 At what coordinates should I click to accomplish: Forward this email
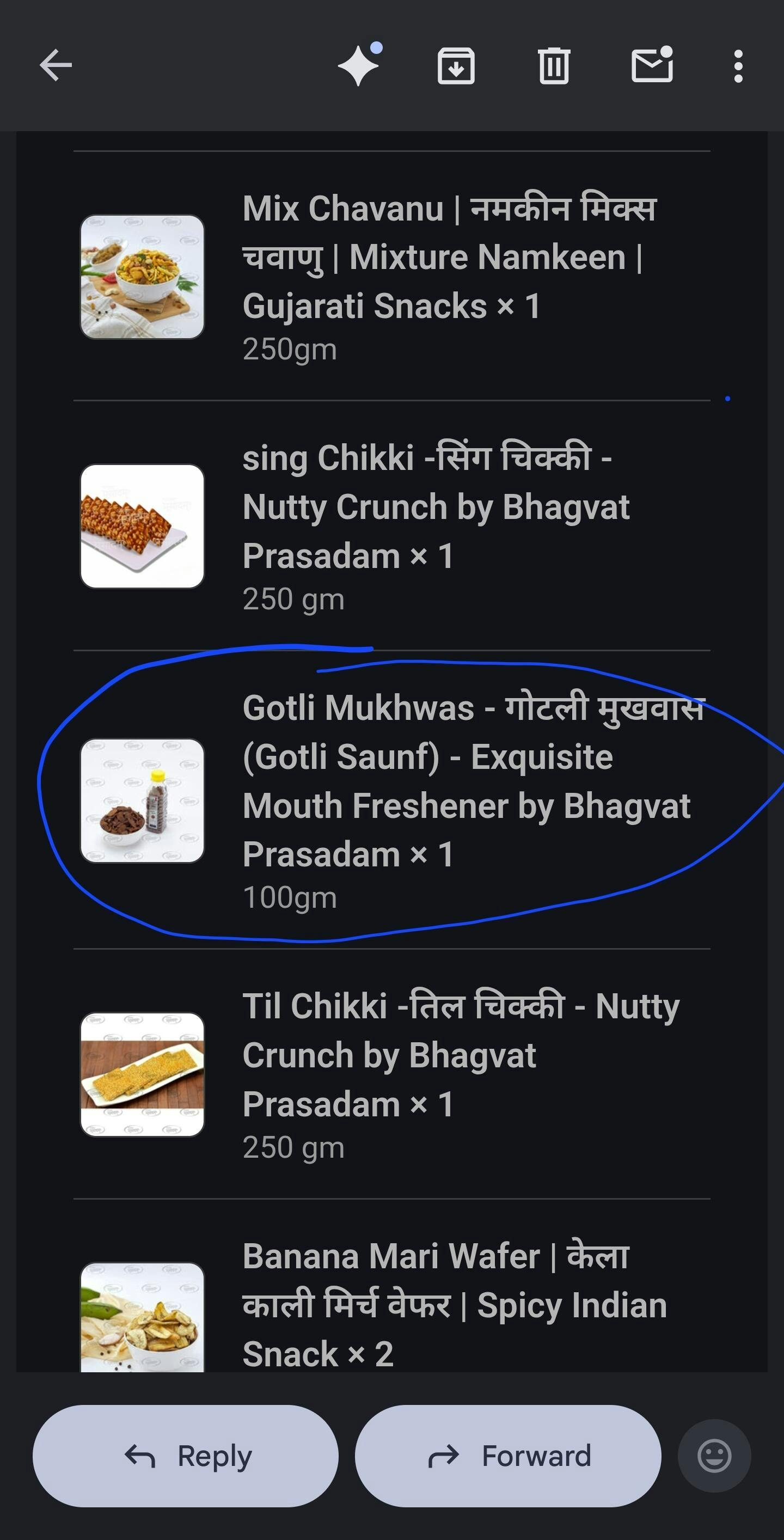(x=508, y=1456)
